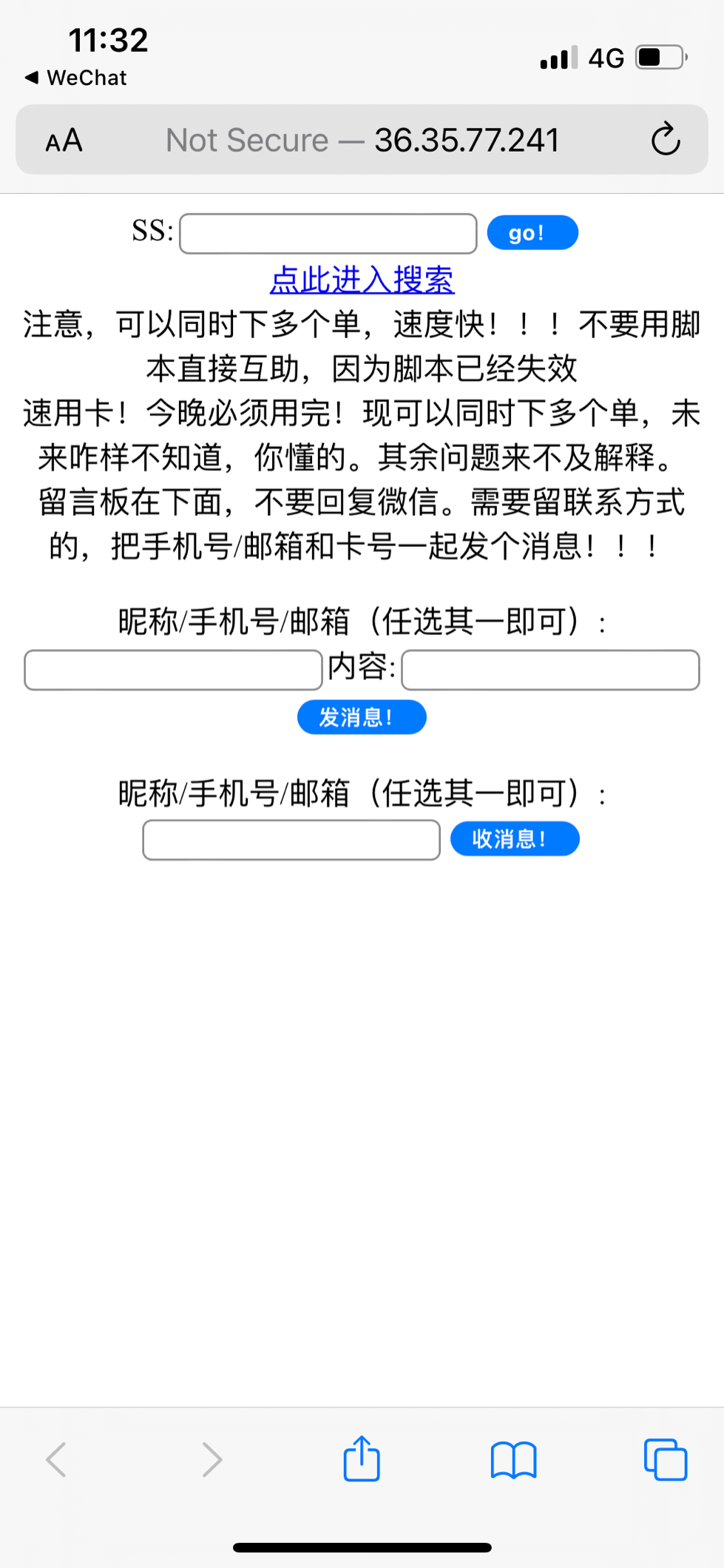Send message with 发消息! button
The width and height of the screenshot is (724, 1568).
[x=362, y=717]
